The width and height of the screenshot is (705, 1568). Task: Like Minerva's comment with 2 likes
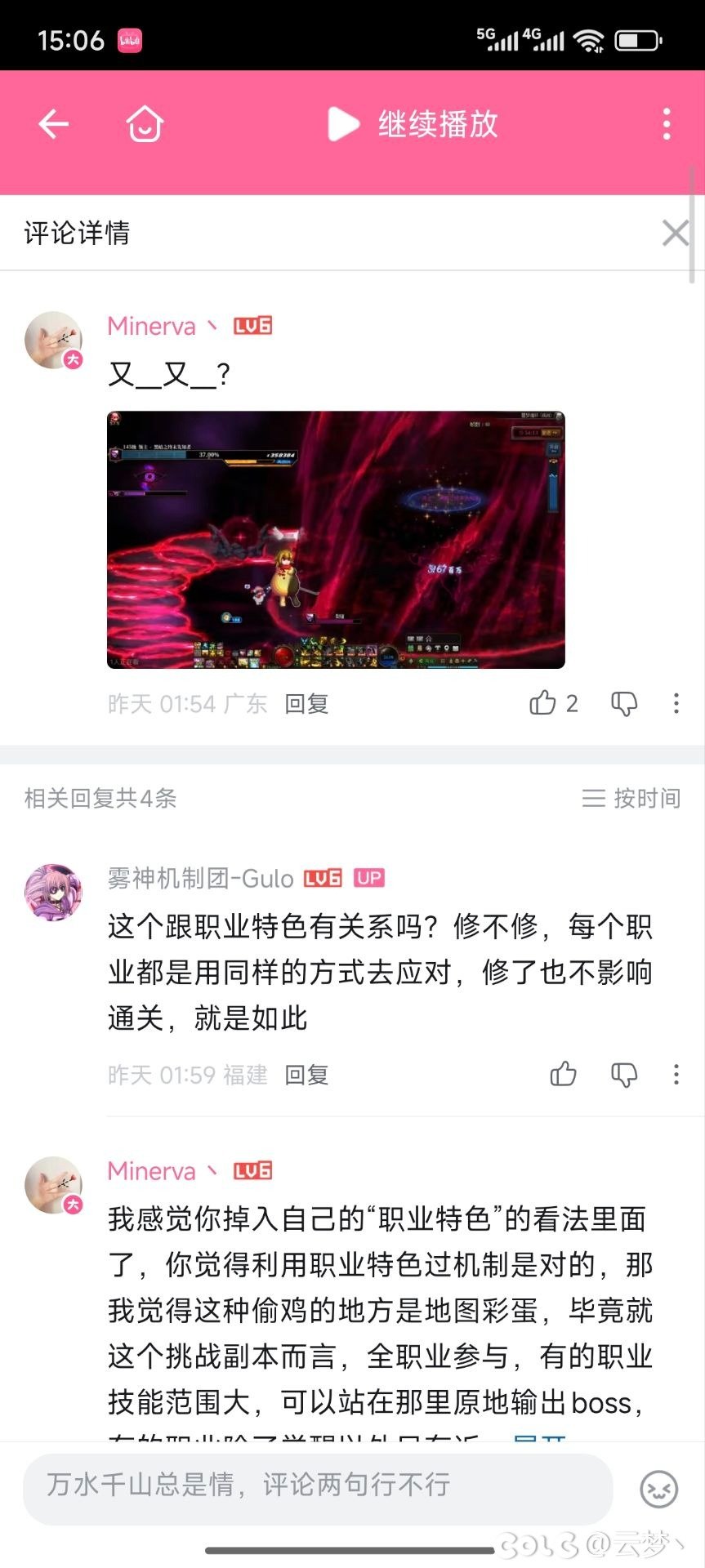point(543,703)
